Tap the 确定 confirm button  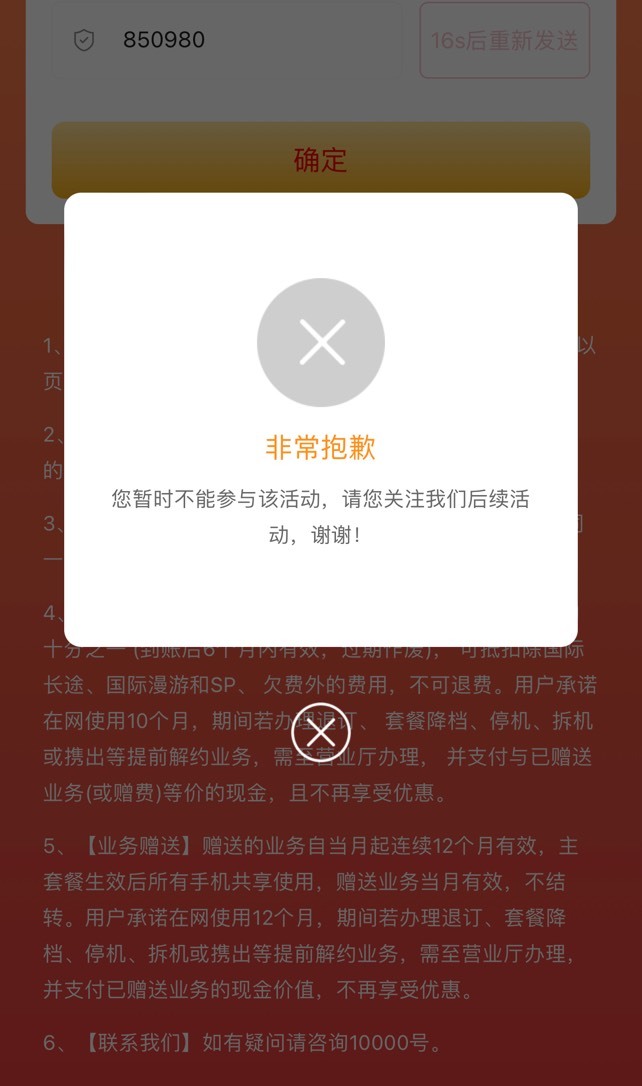coord(321,161)
